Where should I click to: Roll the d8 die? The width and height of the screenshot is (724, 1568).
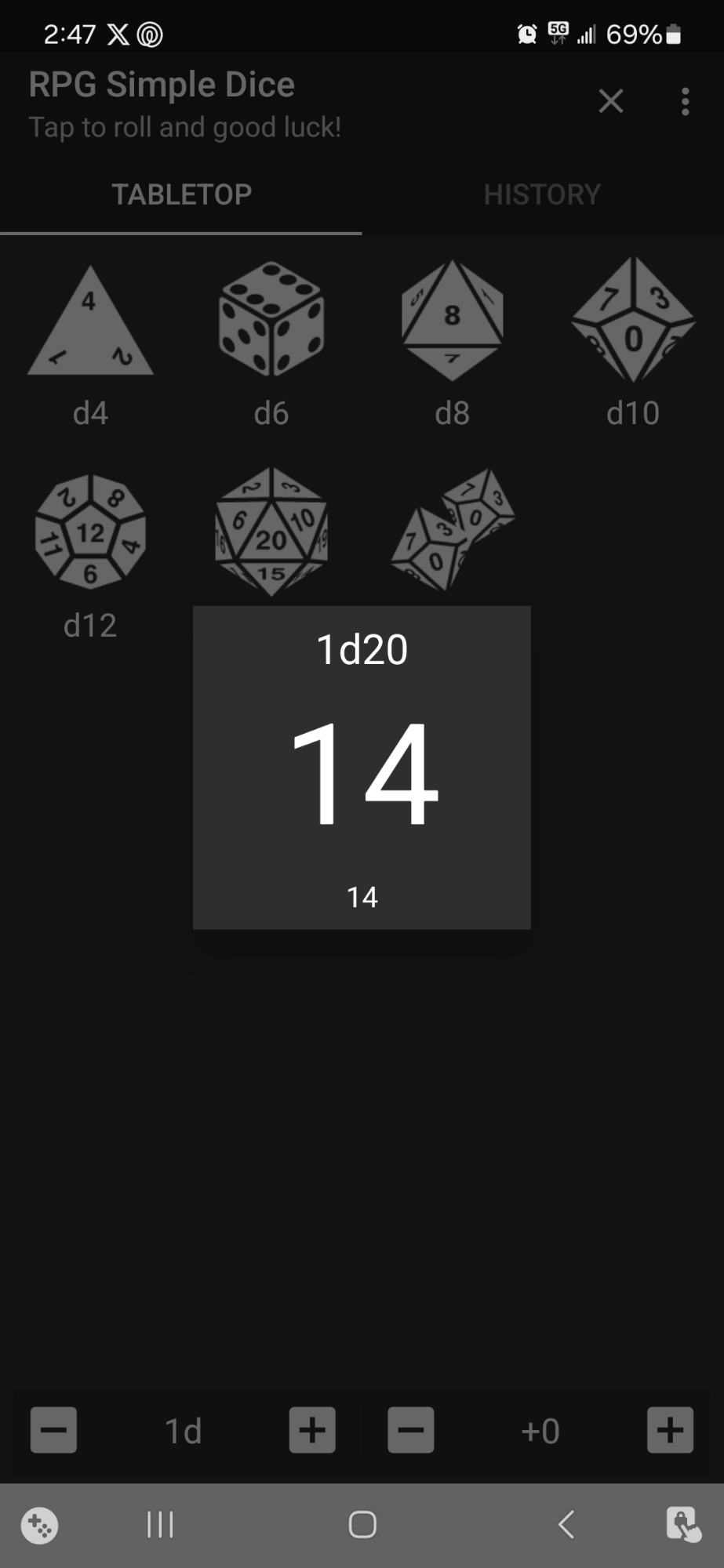(452, 321)
